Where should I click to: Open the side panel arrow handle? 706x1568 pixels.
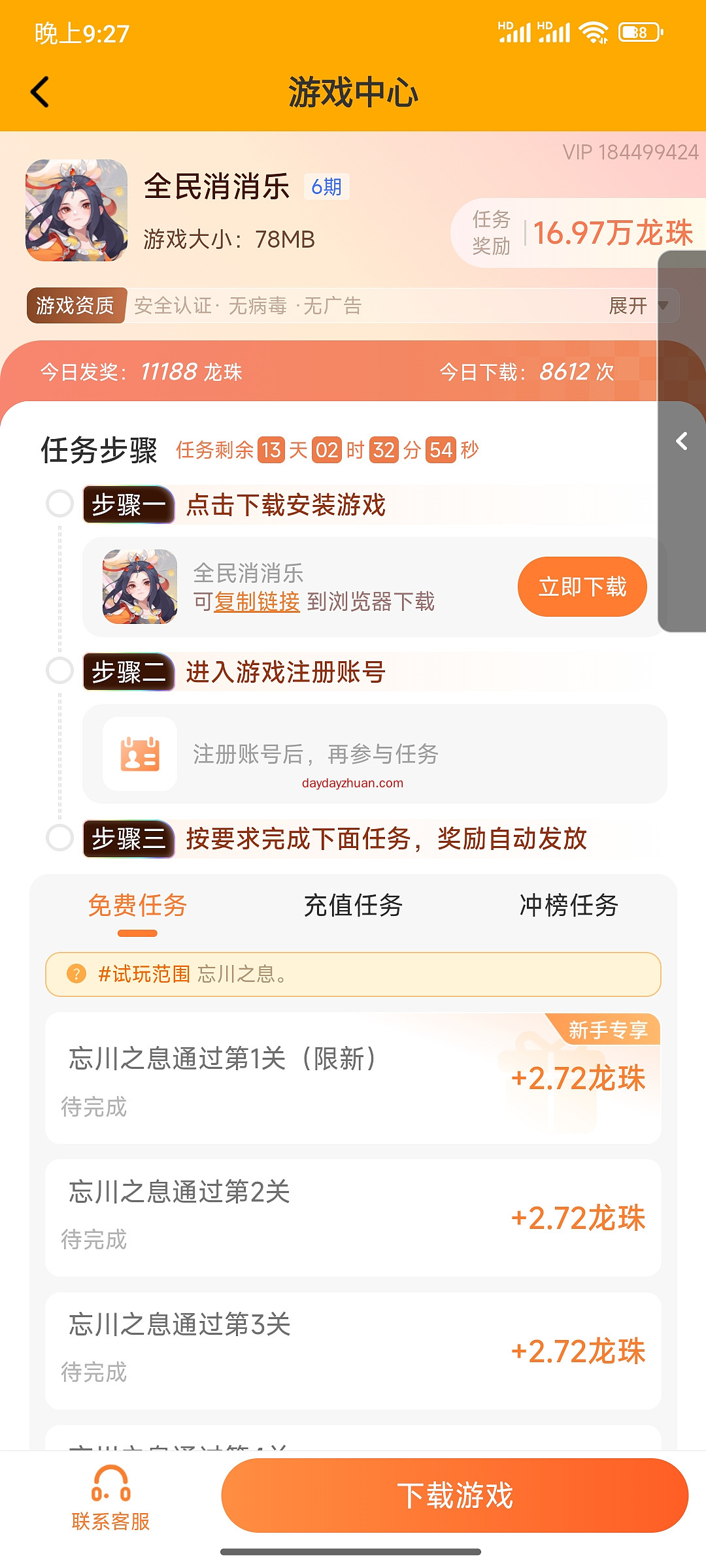click(x=682, y=442)
